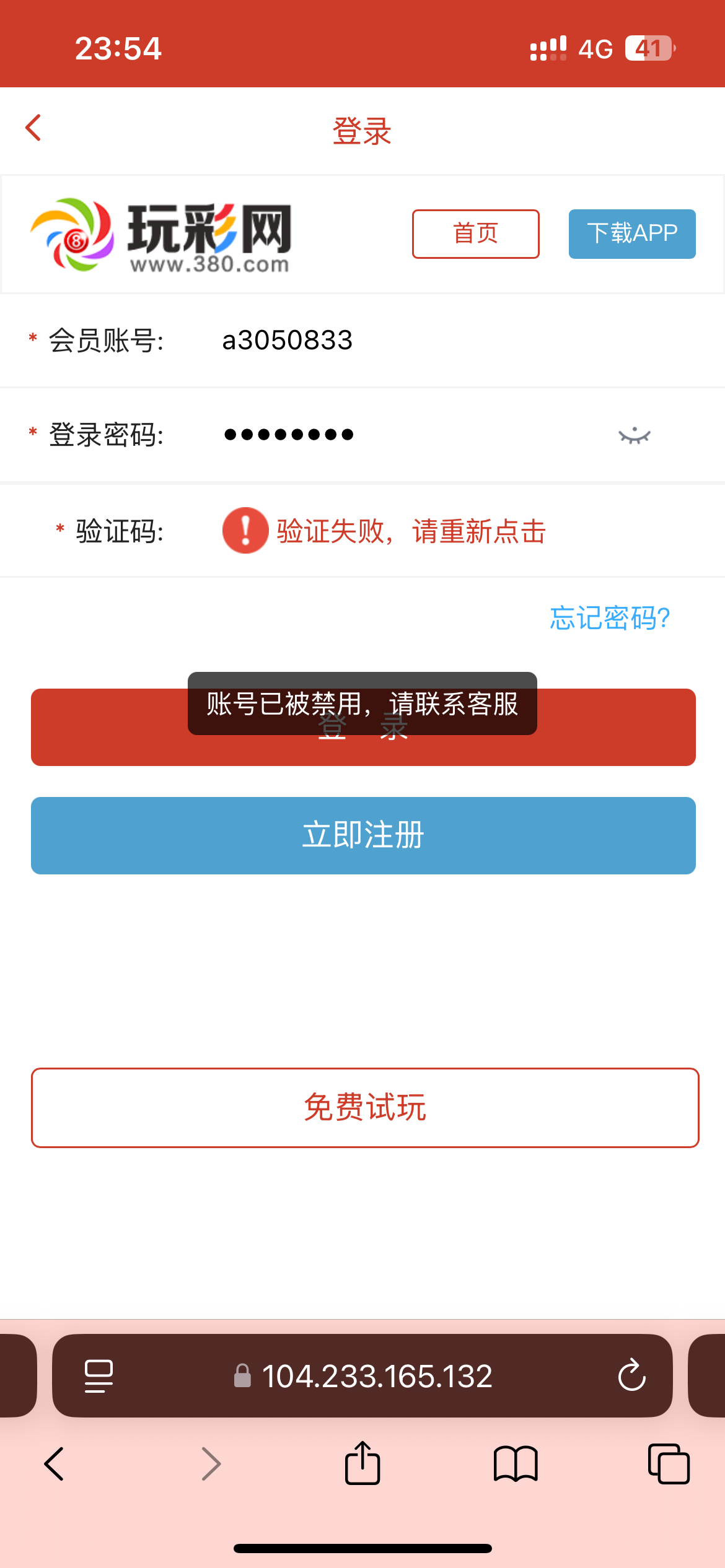Open Safari bookmarks

[x=516, y=1464]
